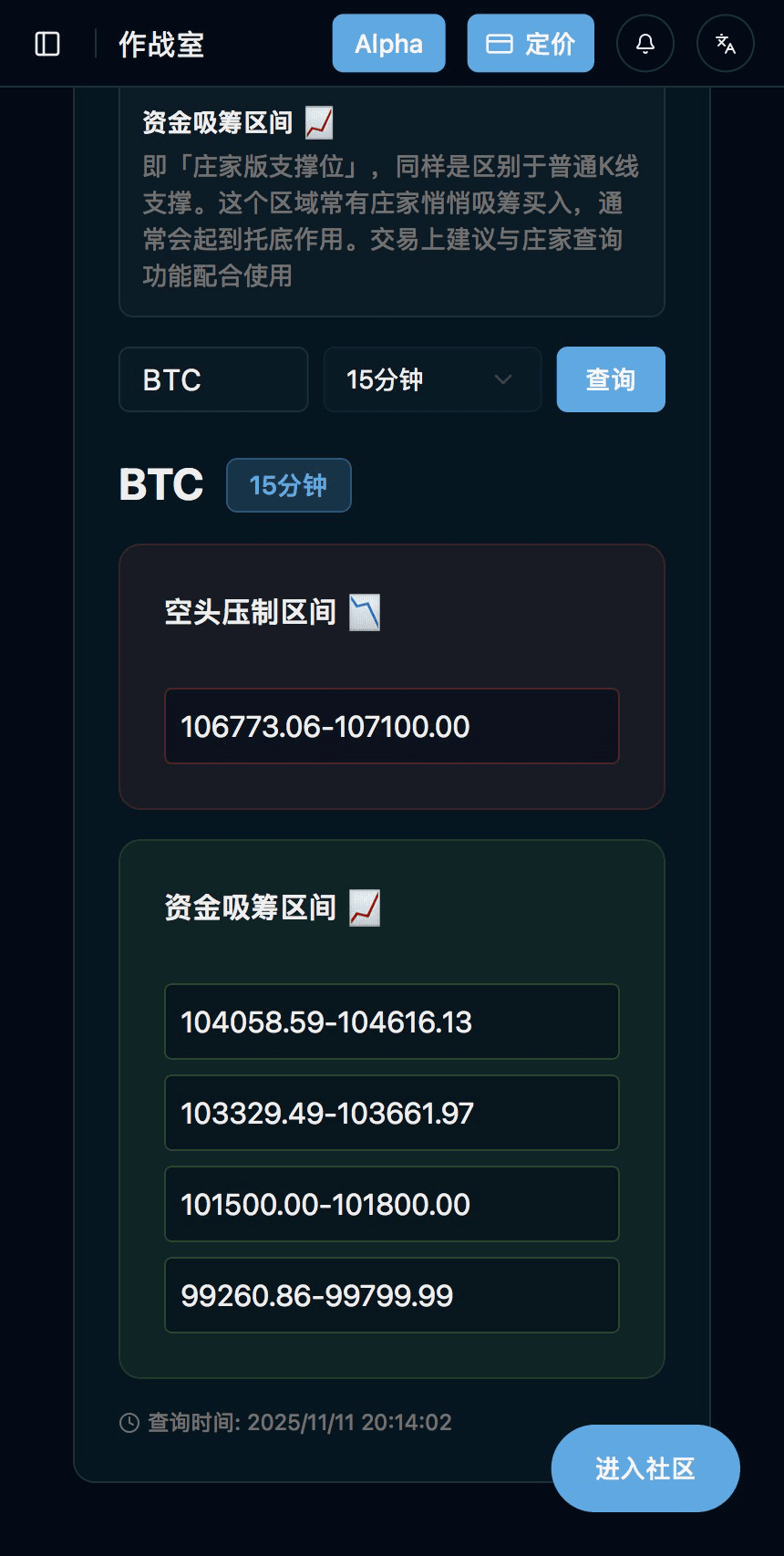Viewport: 784px width, 1556px height.
Task: Open the notifications bell
Action: tap(645, 43)
